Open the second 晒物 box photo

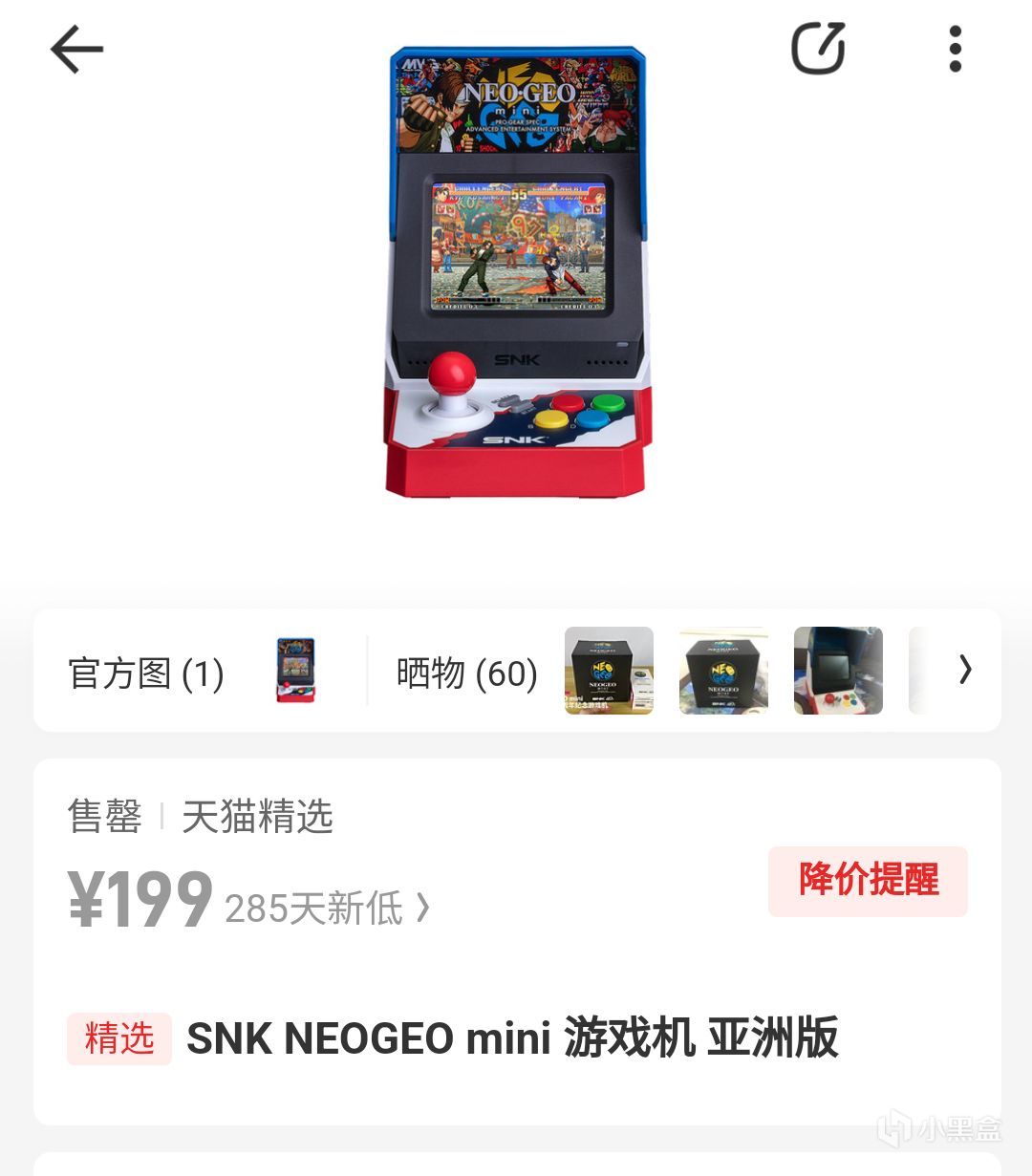pyautogui.click(x=723, y=671)
